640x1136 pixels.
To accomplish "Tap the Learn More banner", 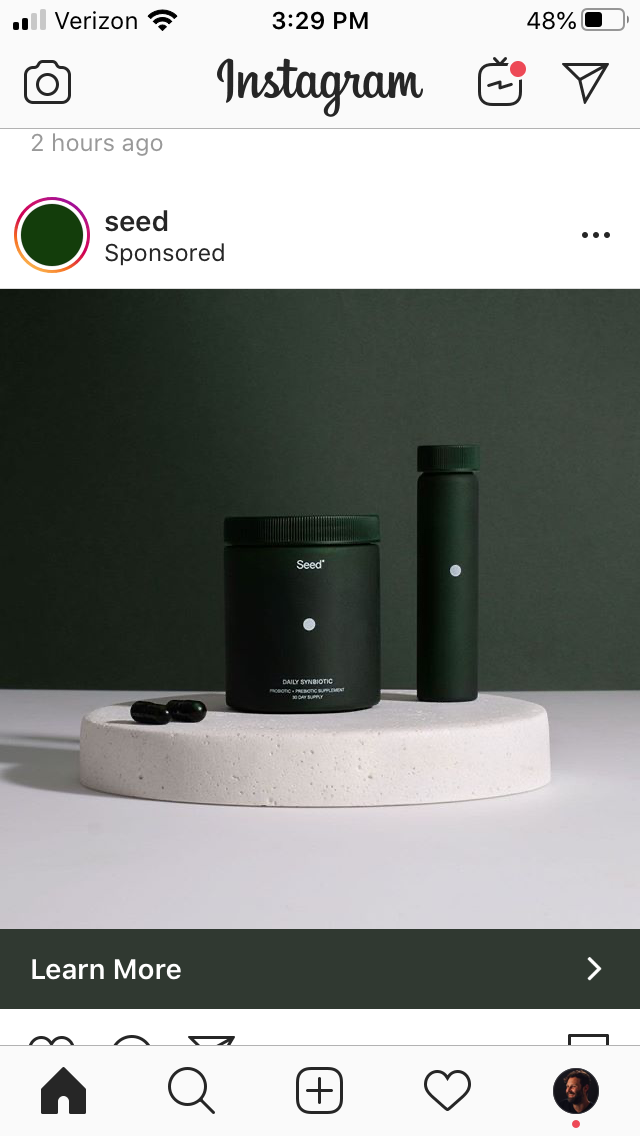I will point(320,969).
